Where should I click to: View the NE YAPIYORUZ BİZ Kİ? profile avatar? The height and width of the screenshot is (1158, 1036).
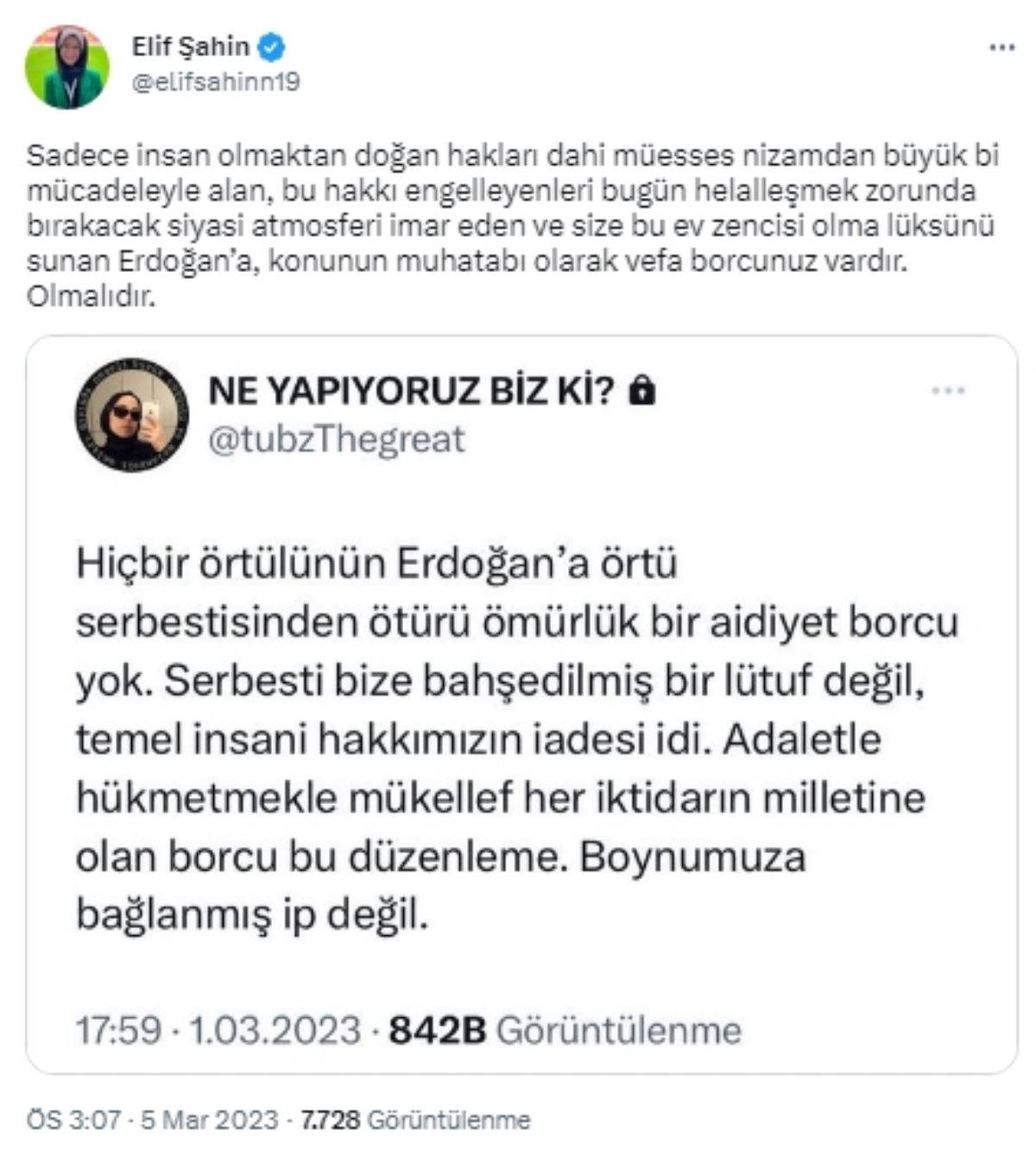coord(131,414)
